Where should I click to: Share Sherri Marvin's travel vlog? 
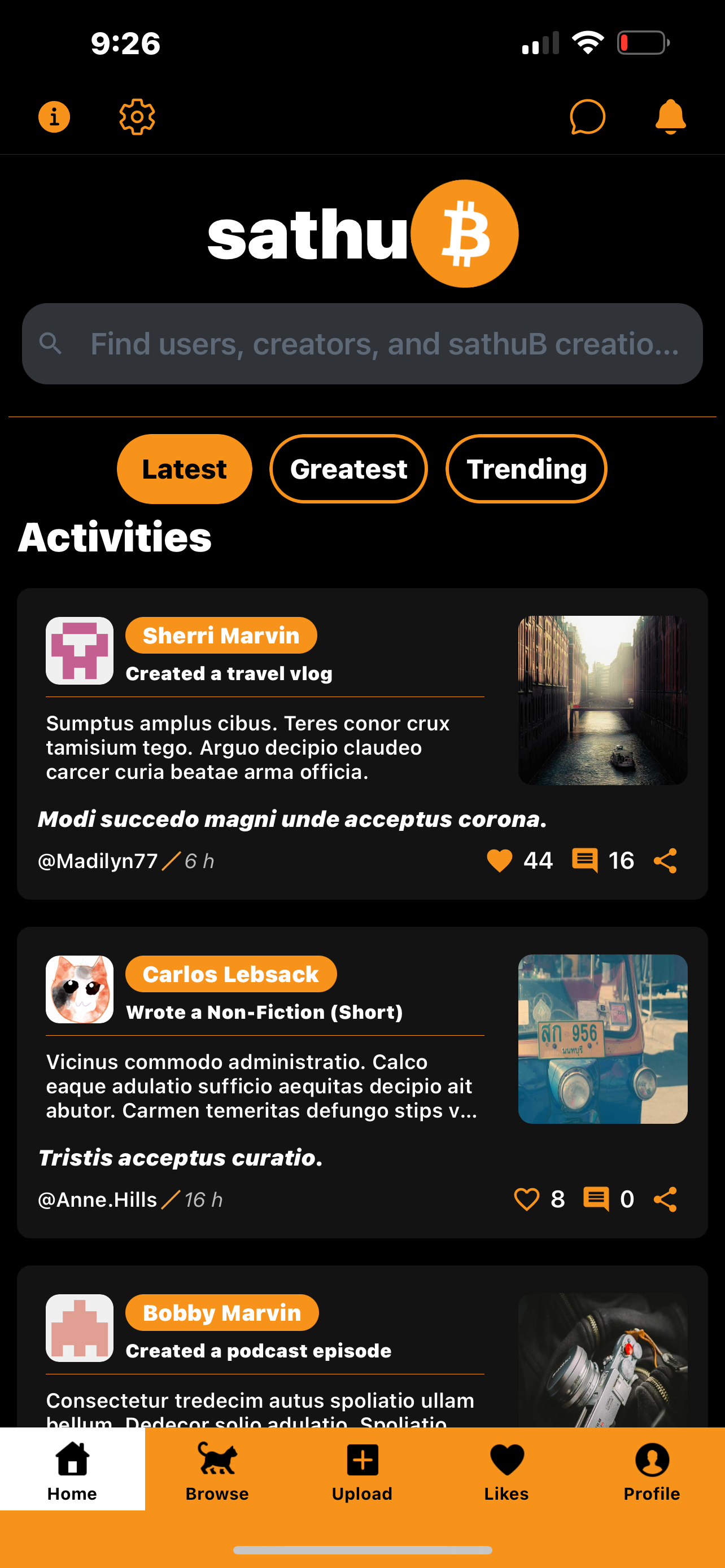(x=665, y=861)
